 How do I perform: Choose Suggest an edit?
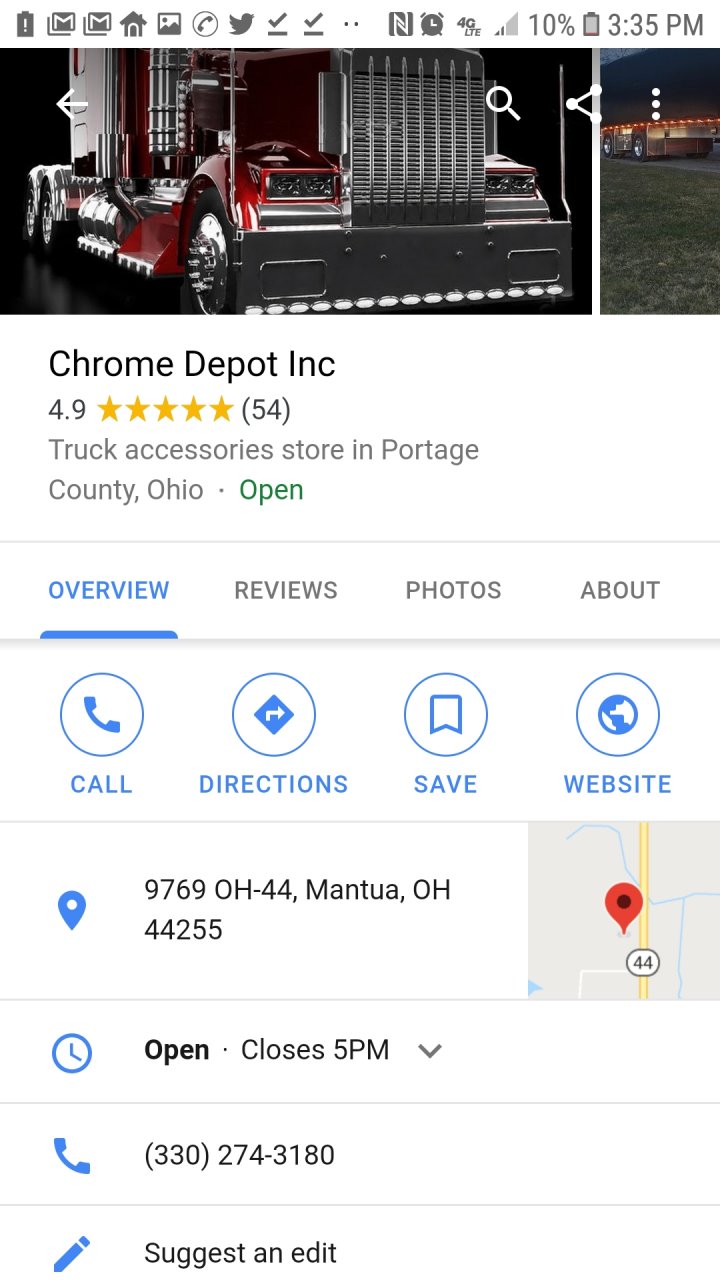pos(240,1253)
